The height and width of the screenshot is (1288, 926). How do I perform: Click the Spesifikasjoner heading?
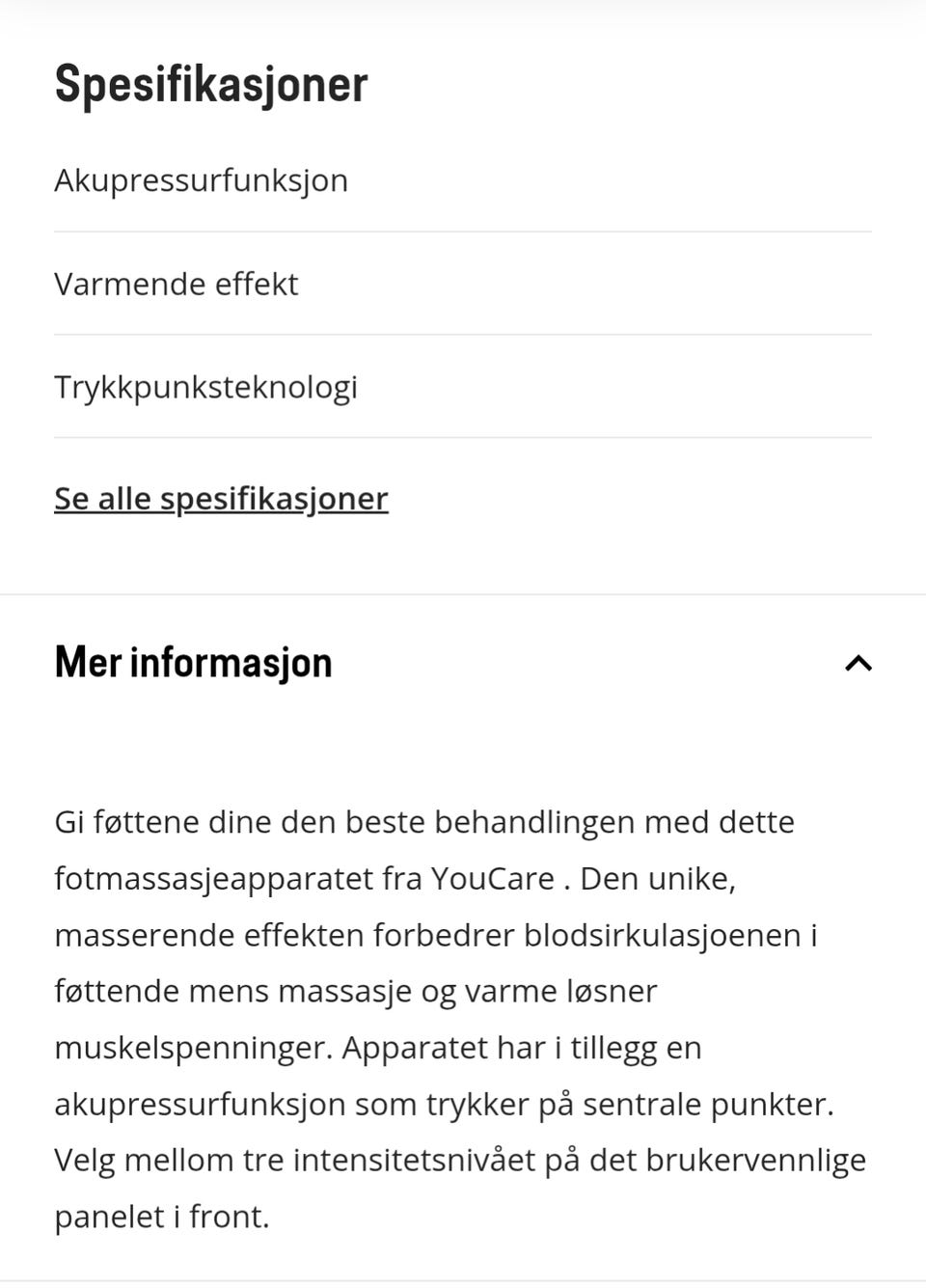[x=210, y=83]
